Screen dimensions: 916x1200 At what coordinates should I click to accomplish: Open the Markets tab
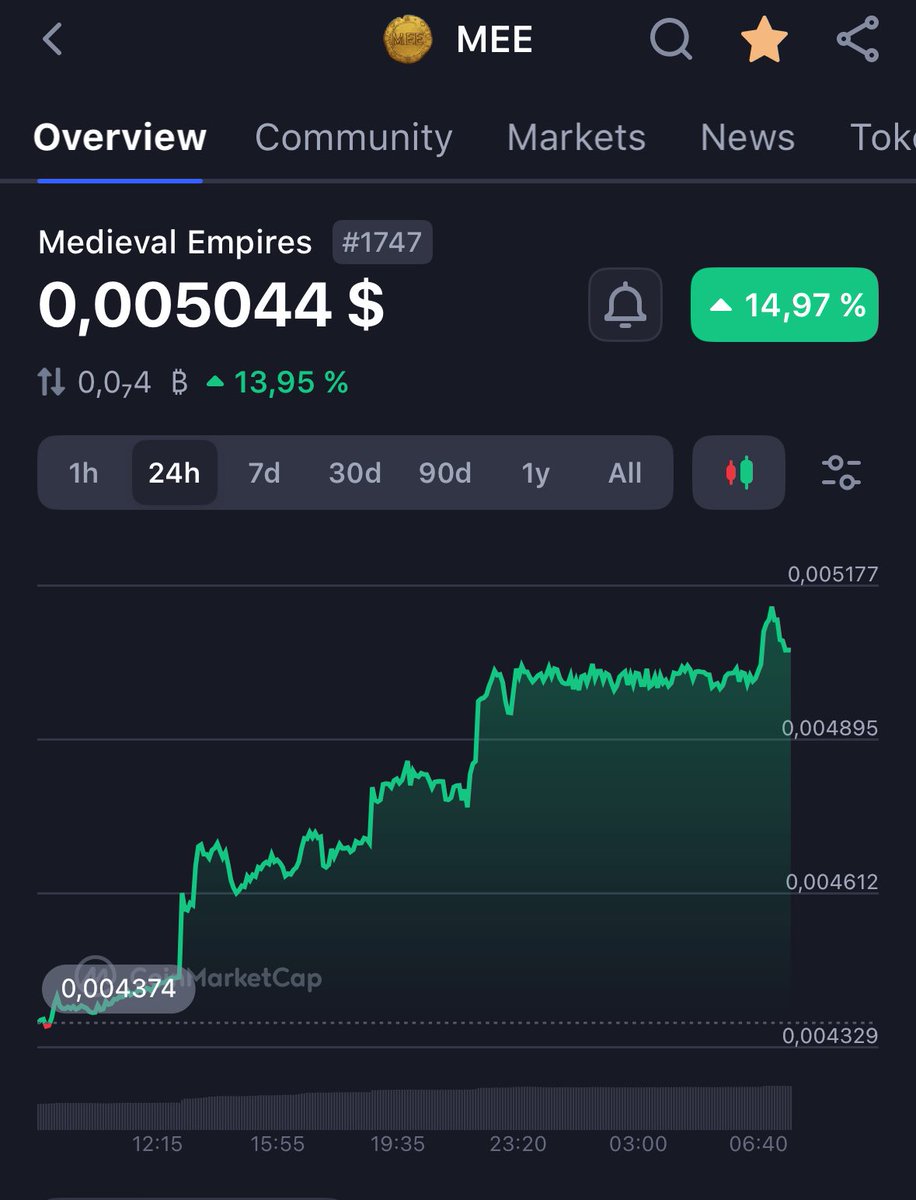click(x=576, y=137)
